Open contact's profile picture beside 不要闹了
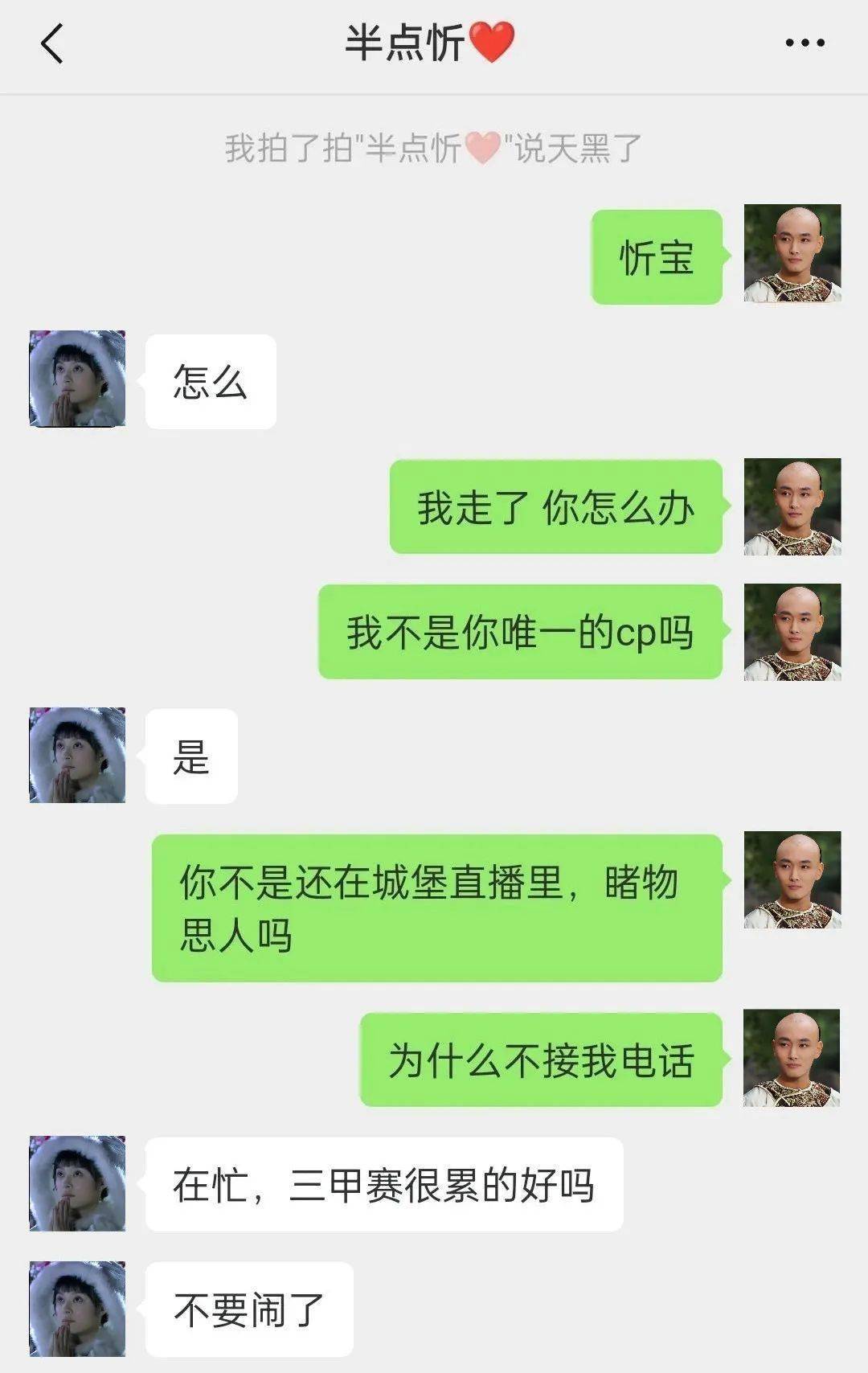 tap(77, 1309)
